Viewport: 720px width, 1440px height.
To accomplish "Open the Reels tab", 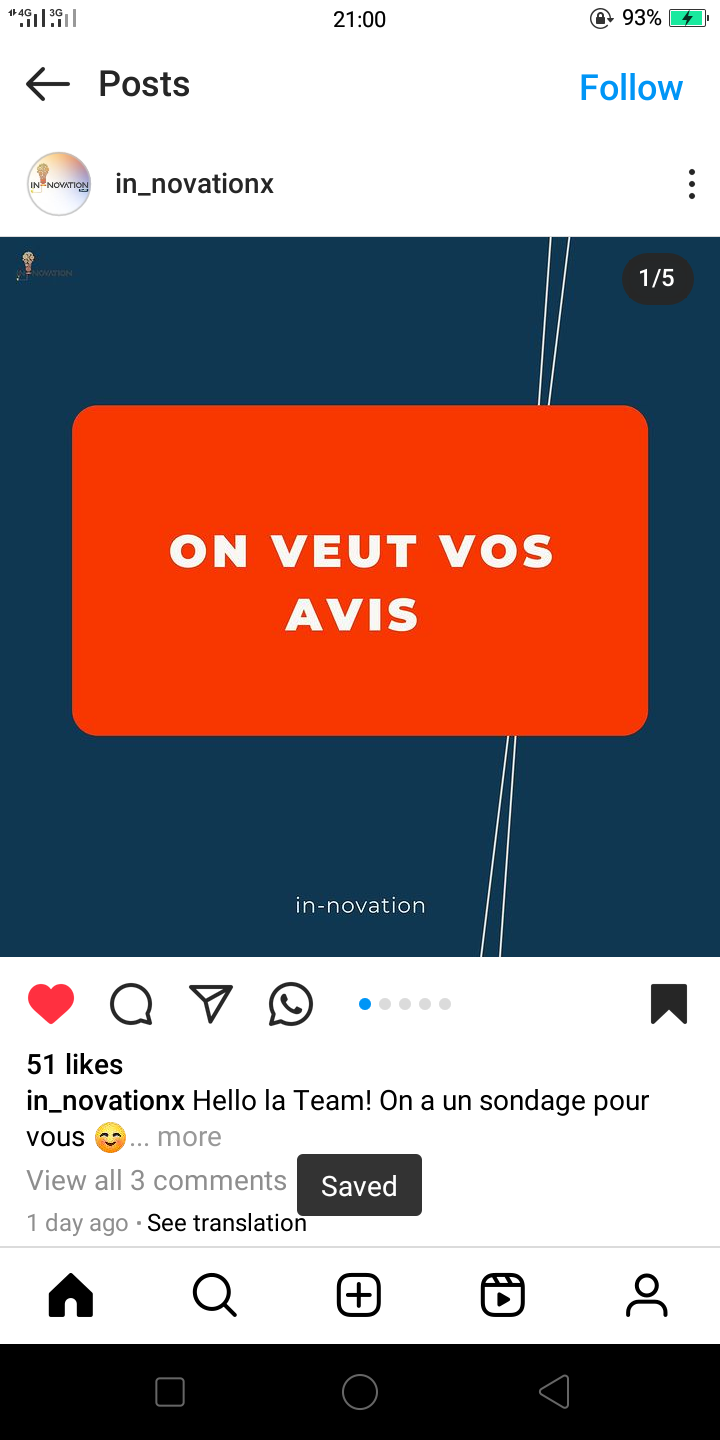I will pyautogui.click(x=503, y=1296).
